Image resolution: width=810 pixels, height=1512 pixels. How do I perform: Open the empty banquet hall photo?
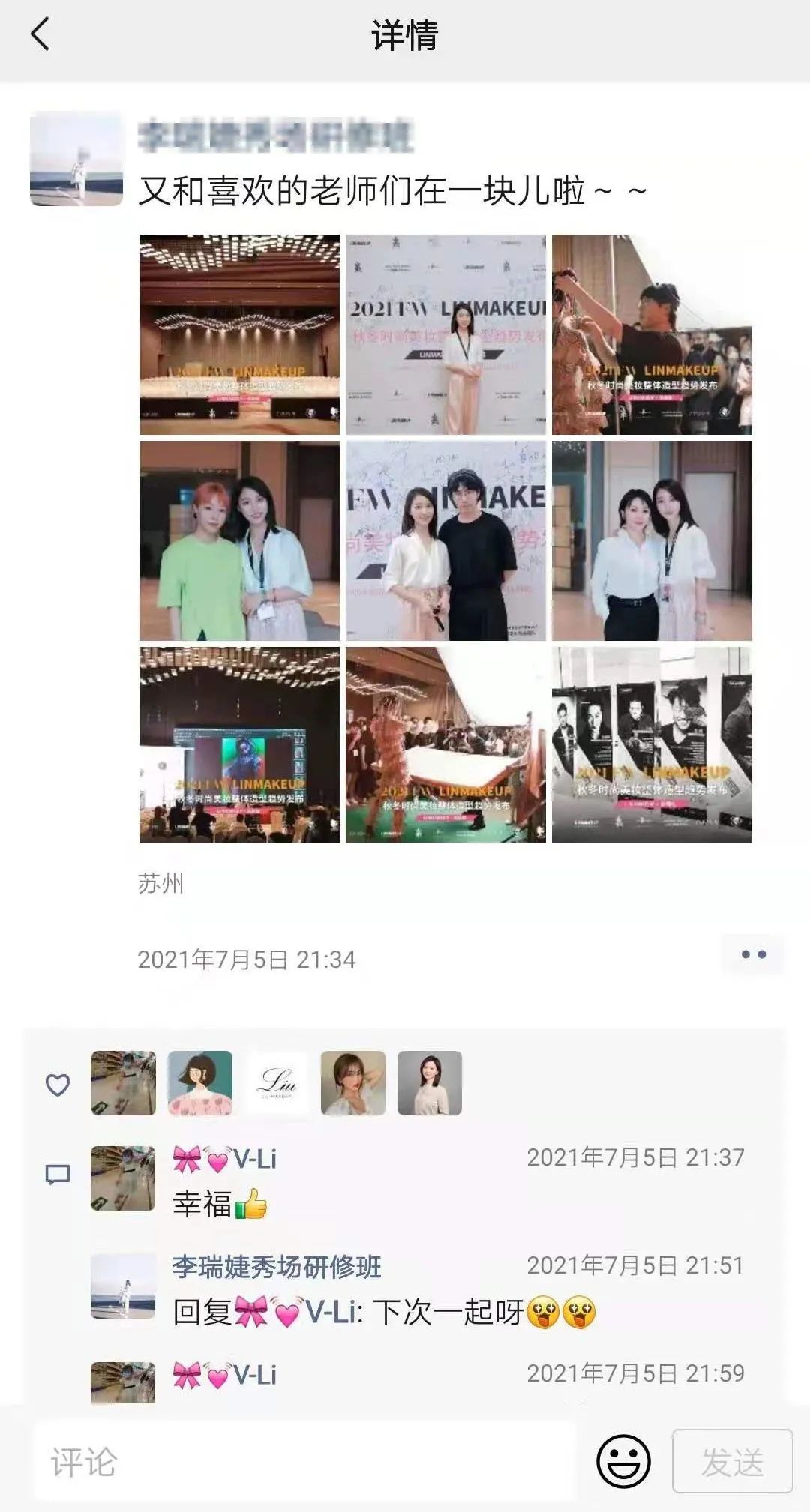239,334
